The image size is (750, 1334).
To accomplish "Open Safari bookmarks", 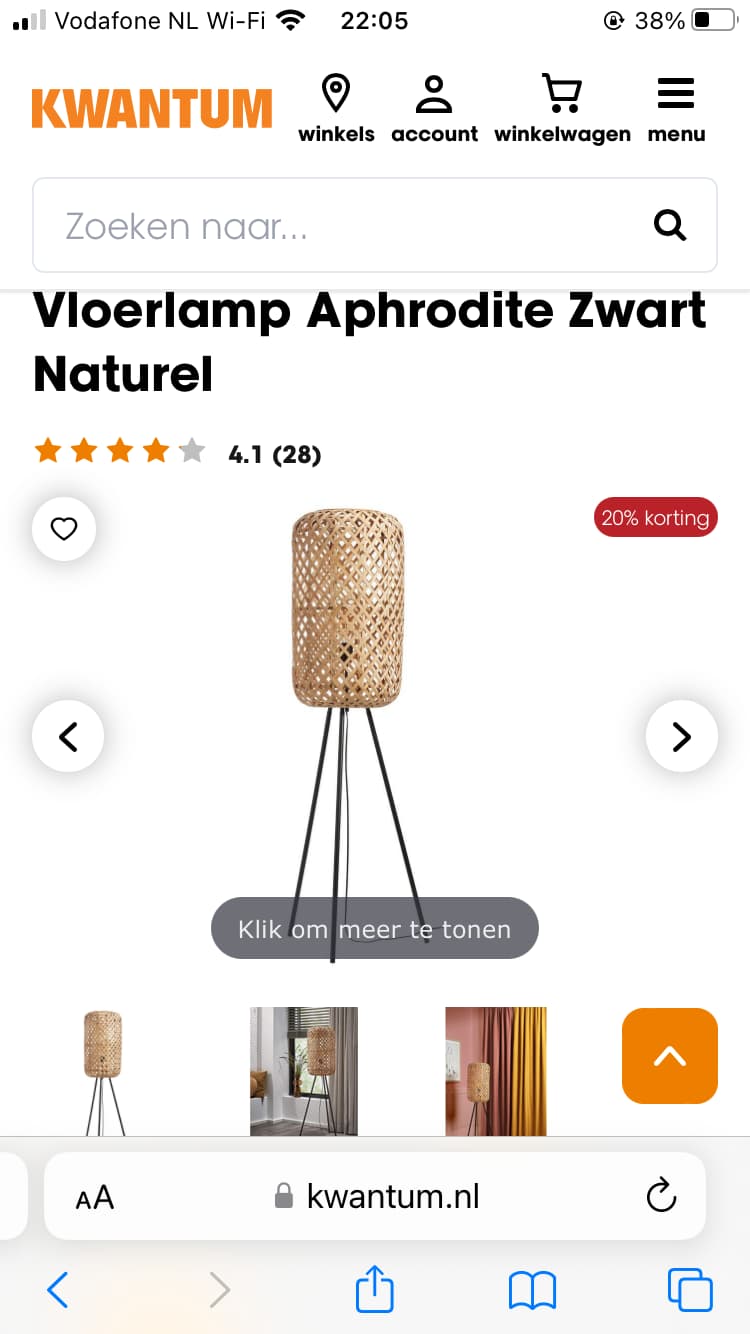I will [532, 1290].
